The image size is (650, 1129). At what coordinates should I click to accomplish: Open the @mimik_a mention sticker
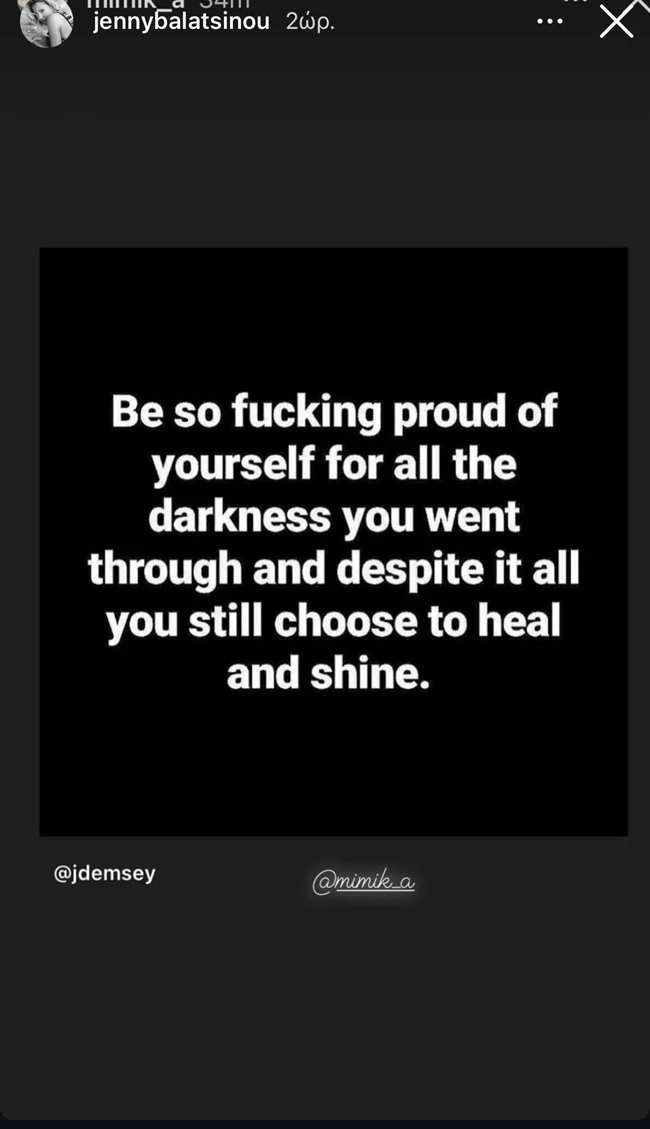click(x=363, y=881)
